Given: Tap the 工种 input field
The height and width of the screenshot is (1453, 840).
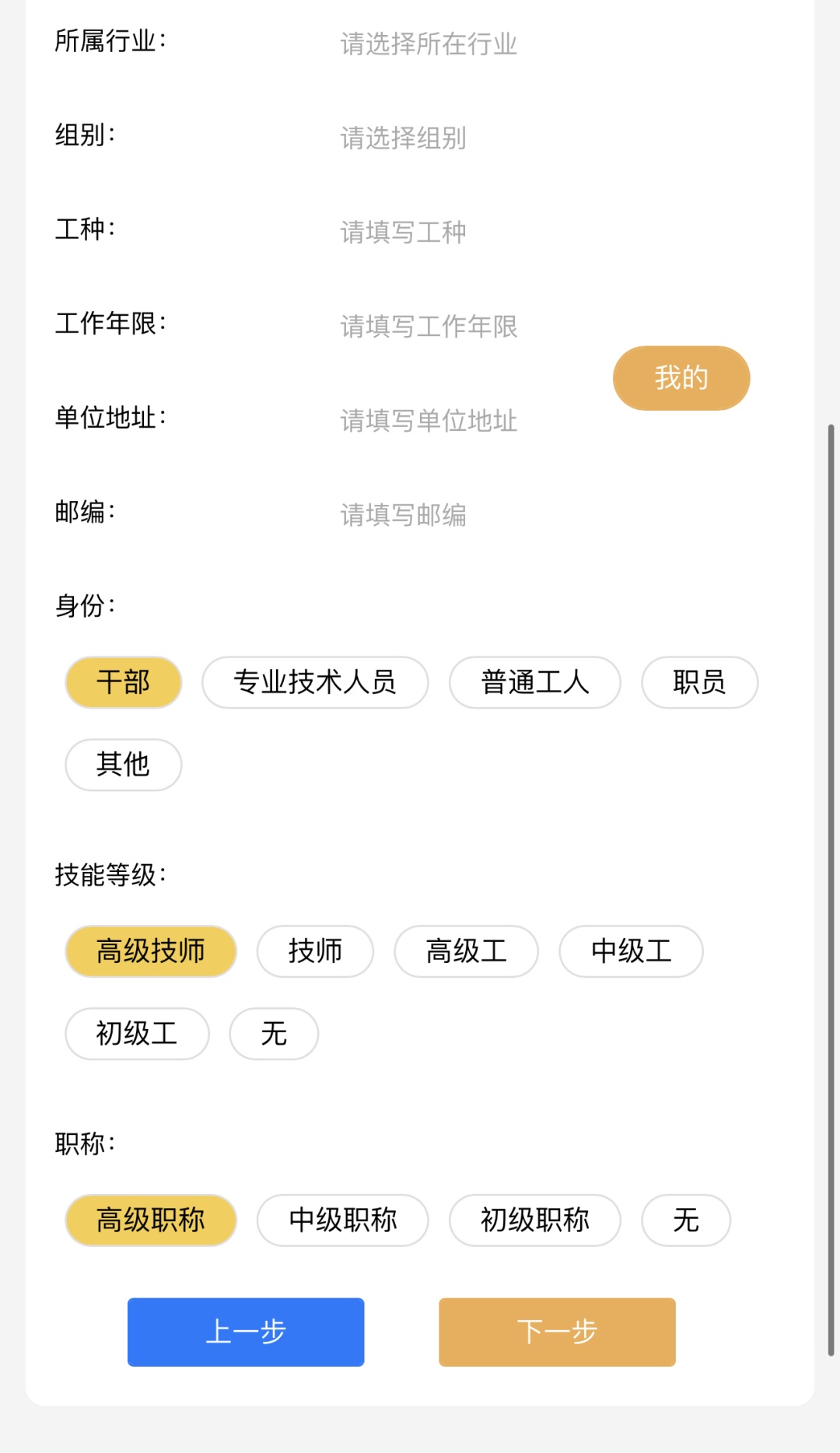Looking at the screenshot, I should tap(404, 233).
